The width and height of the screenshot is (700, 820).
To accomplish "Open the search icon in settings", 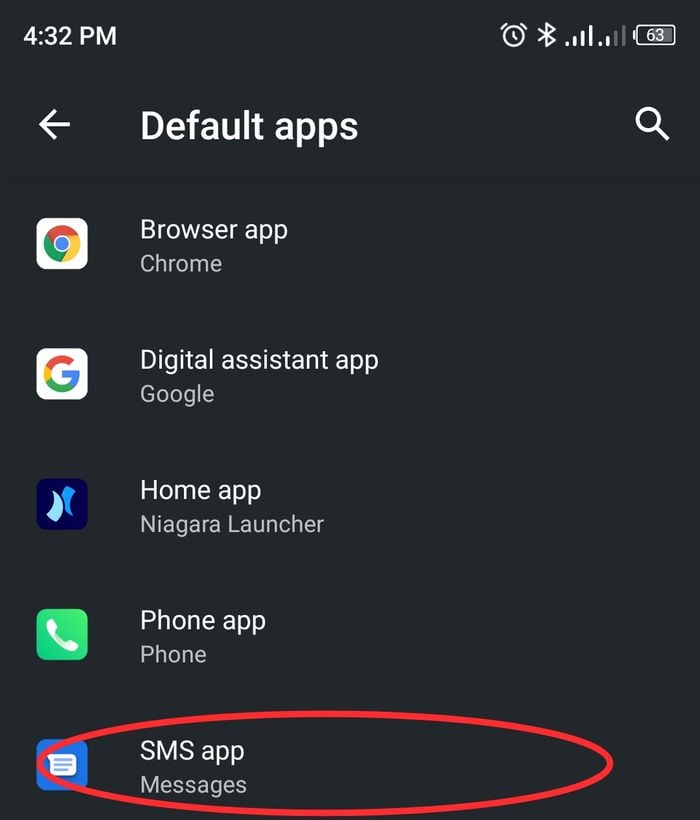I will (652, 125).
